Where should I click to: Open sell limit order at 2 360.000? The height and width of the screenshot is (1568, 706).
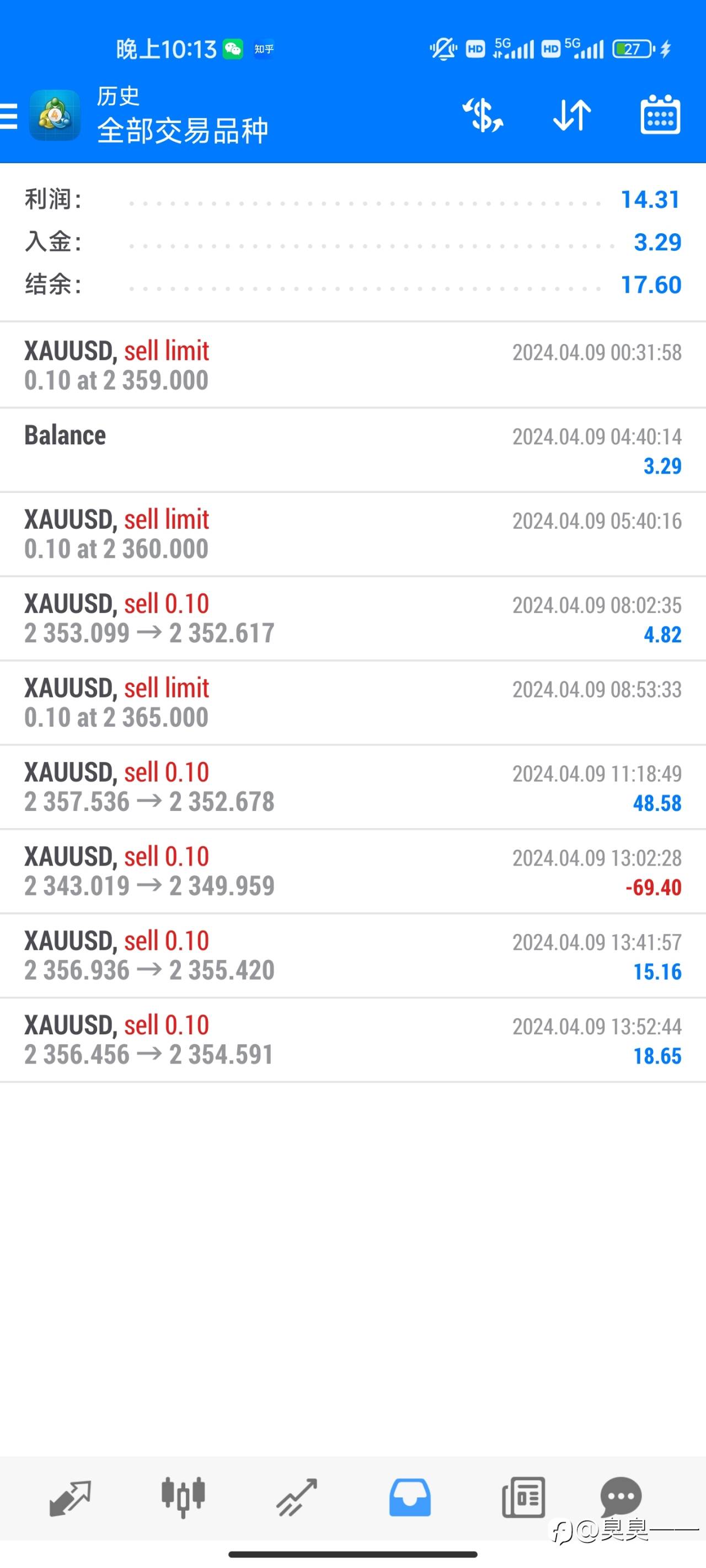click(352, 534)
